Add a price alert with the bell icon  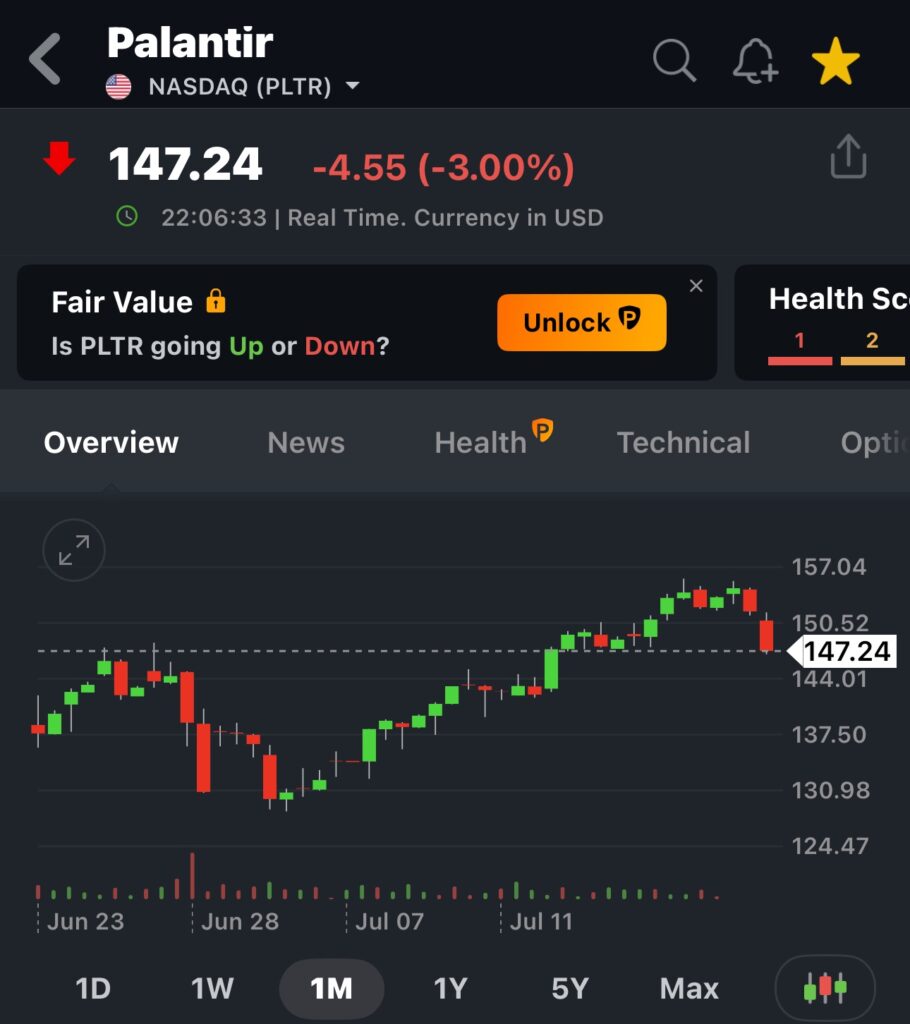click(755, 61)
